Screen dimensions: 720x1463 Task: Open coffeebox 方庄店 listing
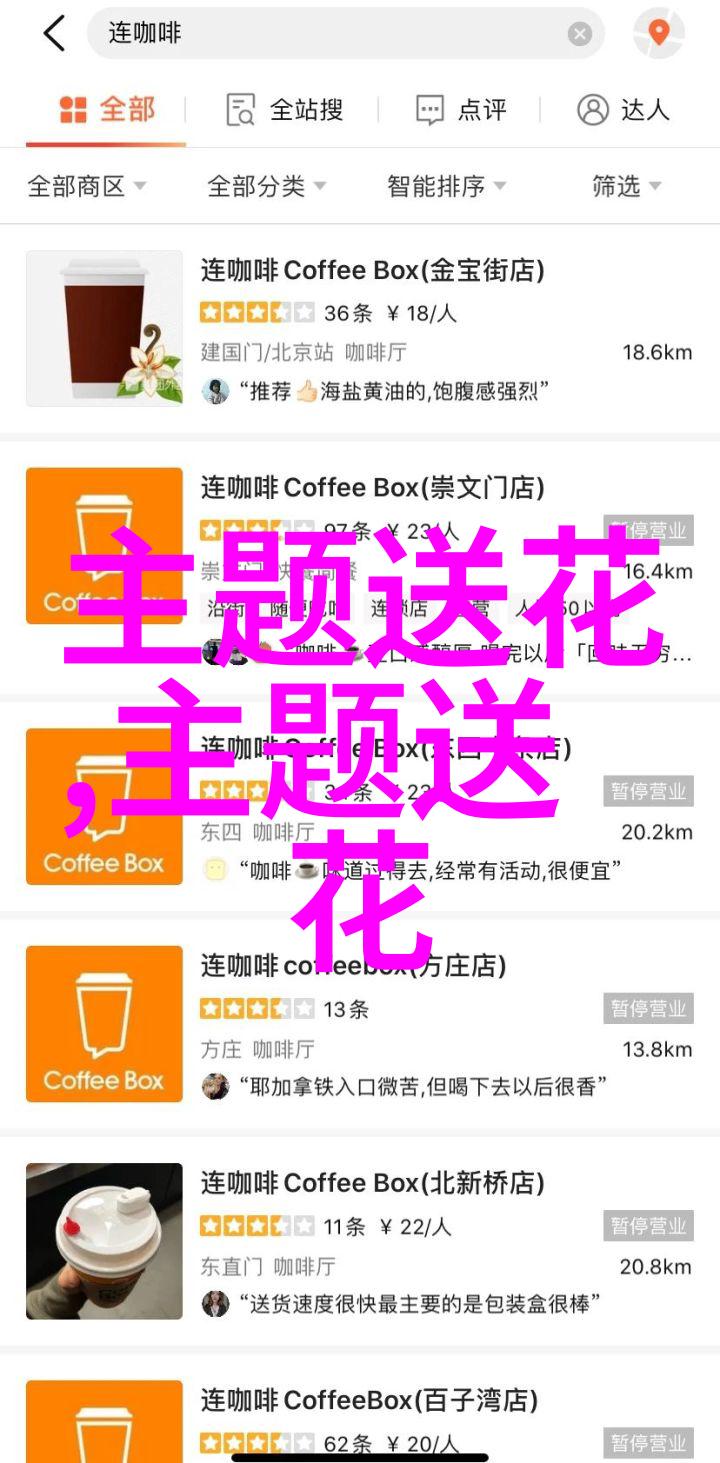352,966
